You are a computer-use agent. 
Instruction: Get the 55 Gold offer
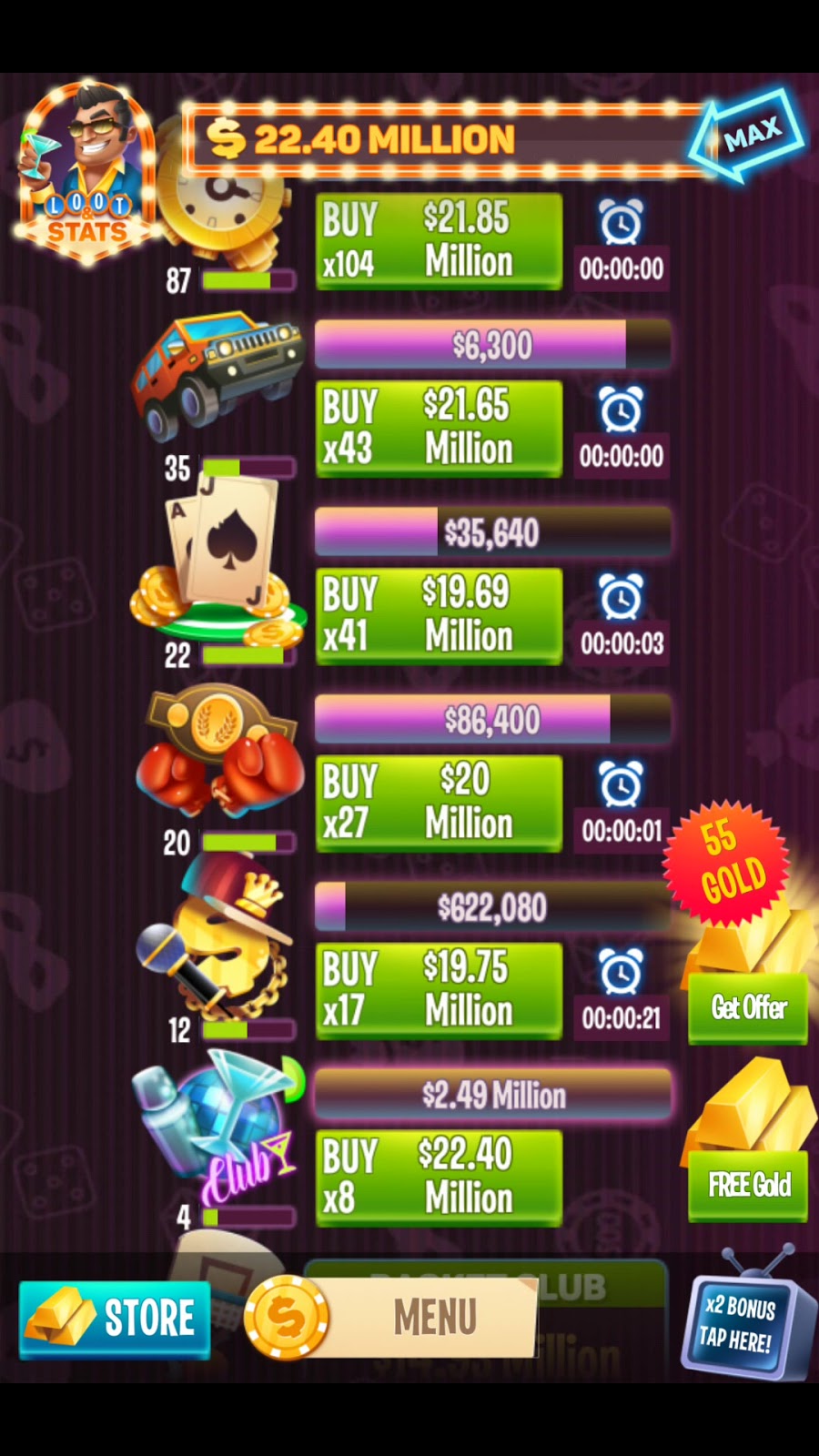click(x=747, y=1007)
